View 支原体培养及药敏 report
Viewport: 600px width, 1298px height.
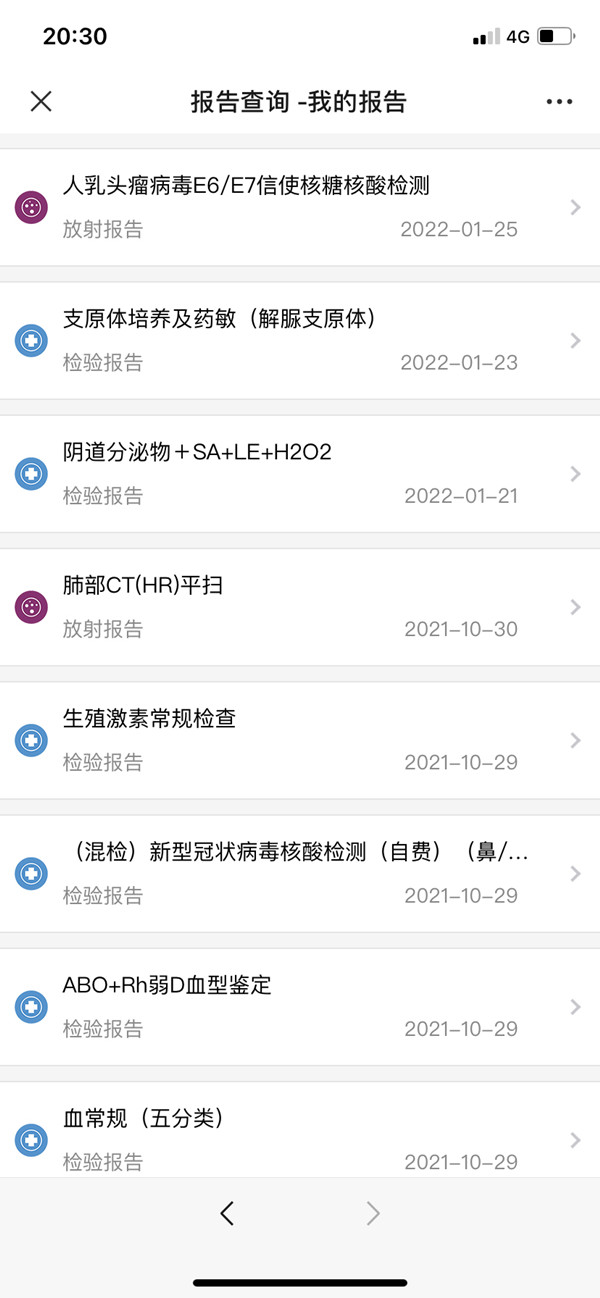pos(300,340)
